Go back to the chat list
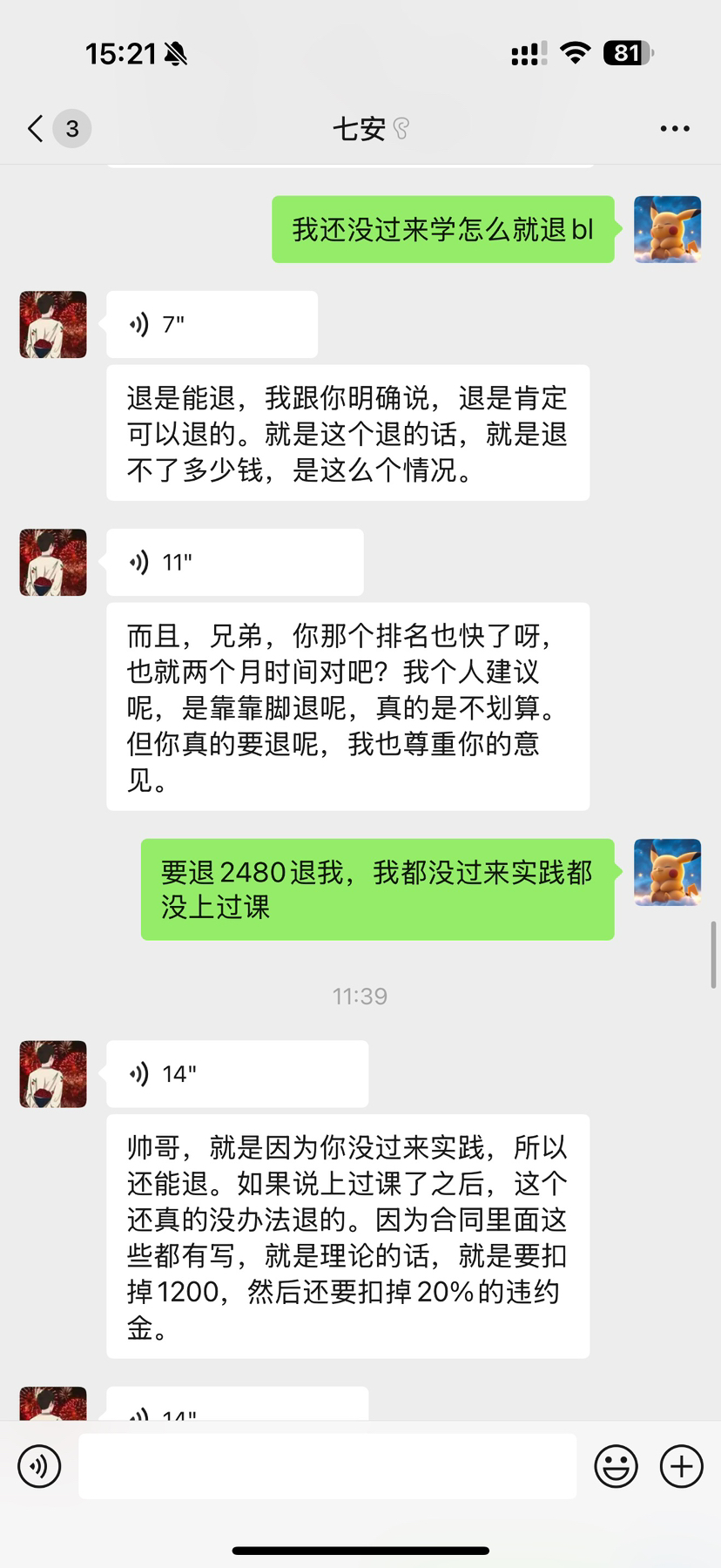Image resolution: width=721 pixels, height=1568 pixels. point(36,129)
